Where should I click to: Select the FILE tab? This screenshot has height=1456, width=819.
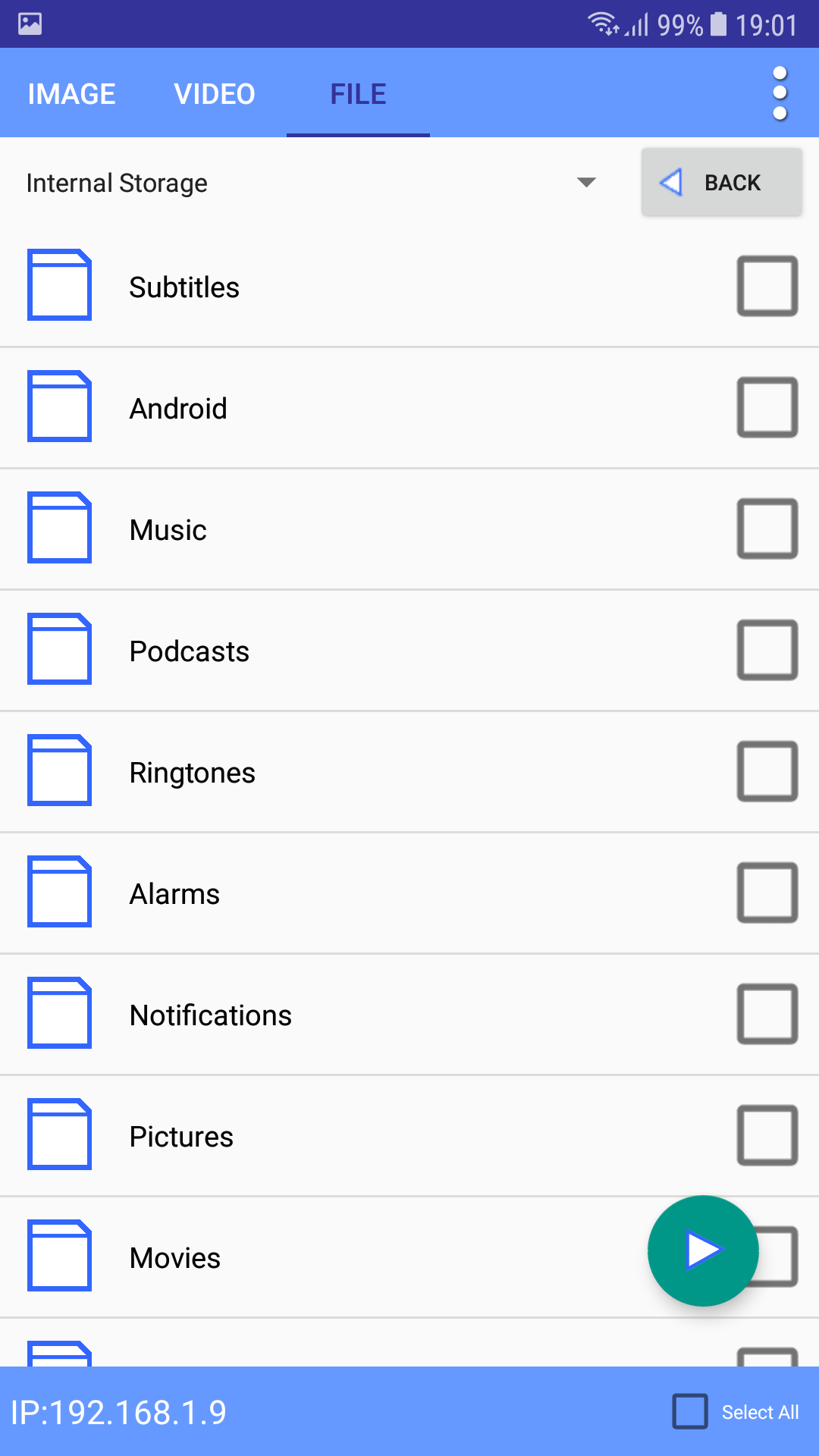(358, 94)
